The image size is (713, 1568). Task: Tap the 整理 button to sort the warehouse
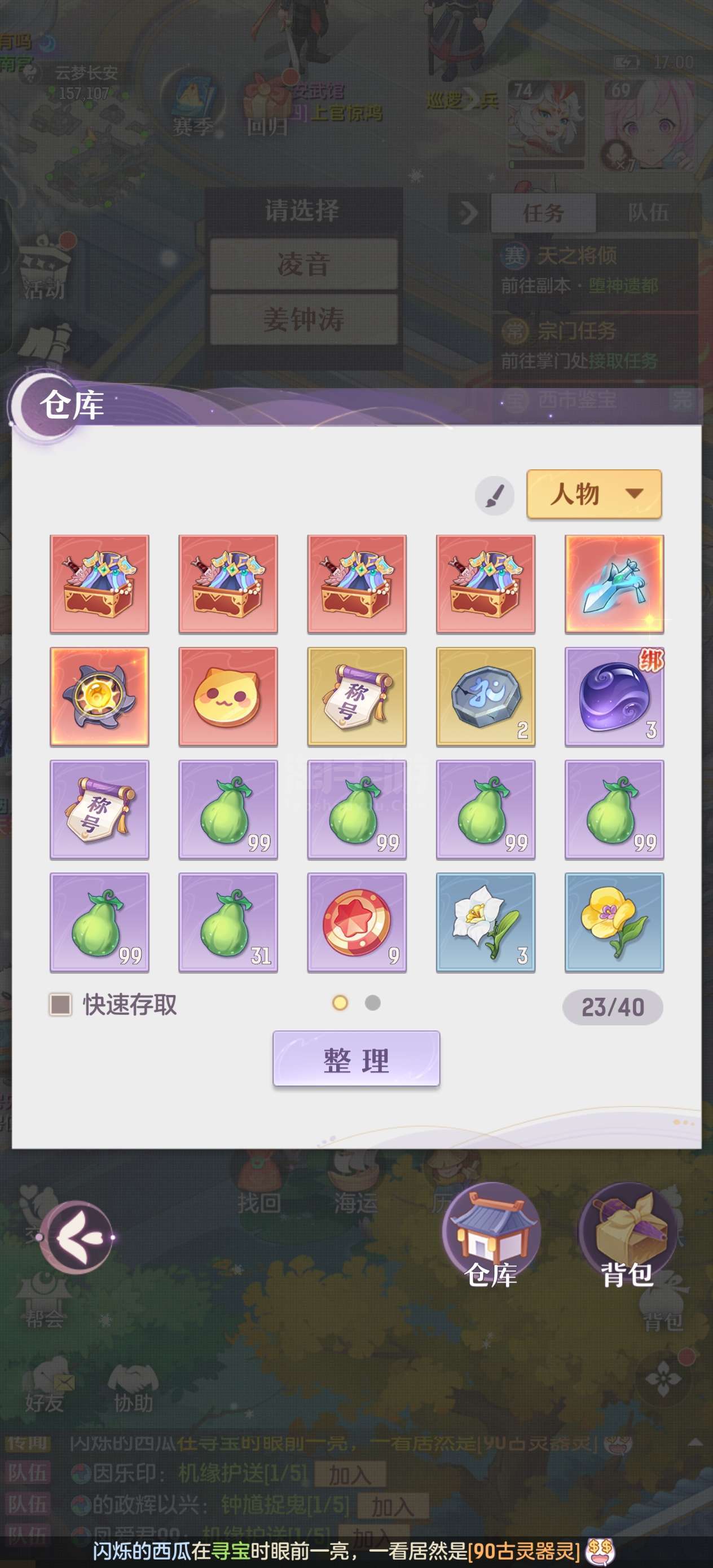pyautogui.click(x=356, y=1058)
